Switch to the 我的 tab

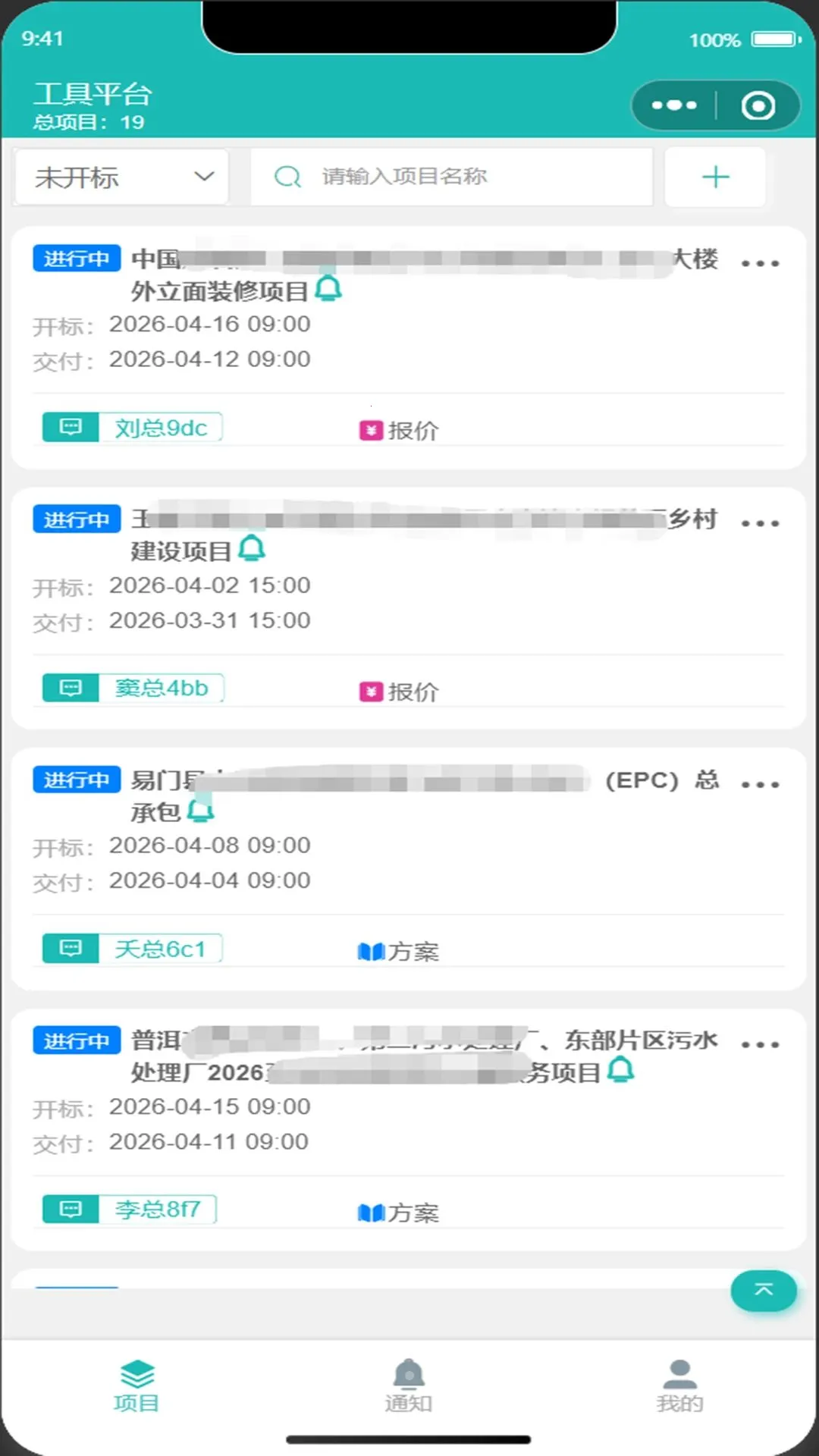coord(680,1386)
